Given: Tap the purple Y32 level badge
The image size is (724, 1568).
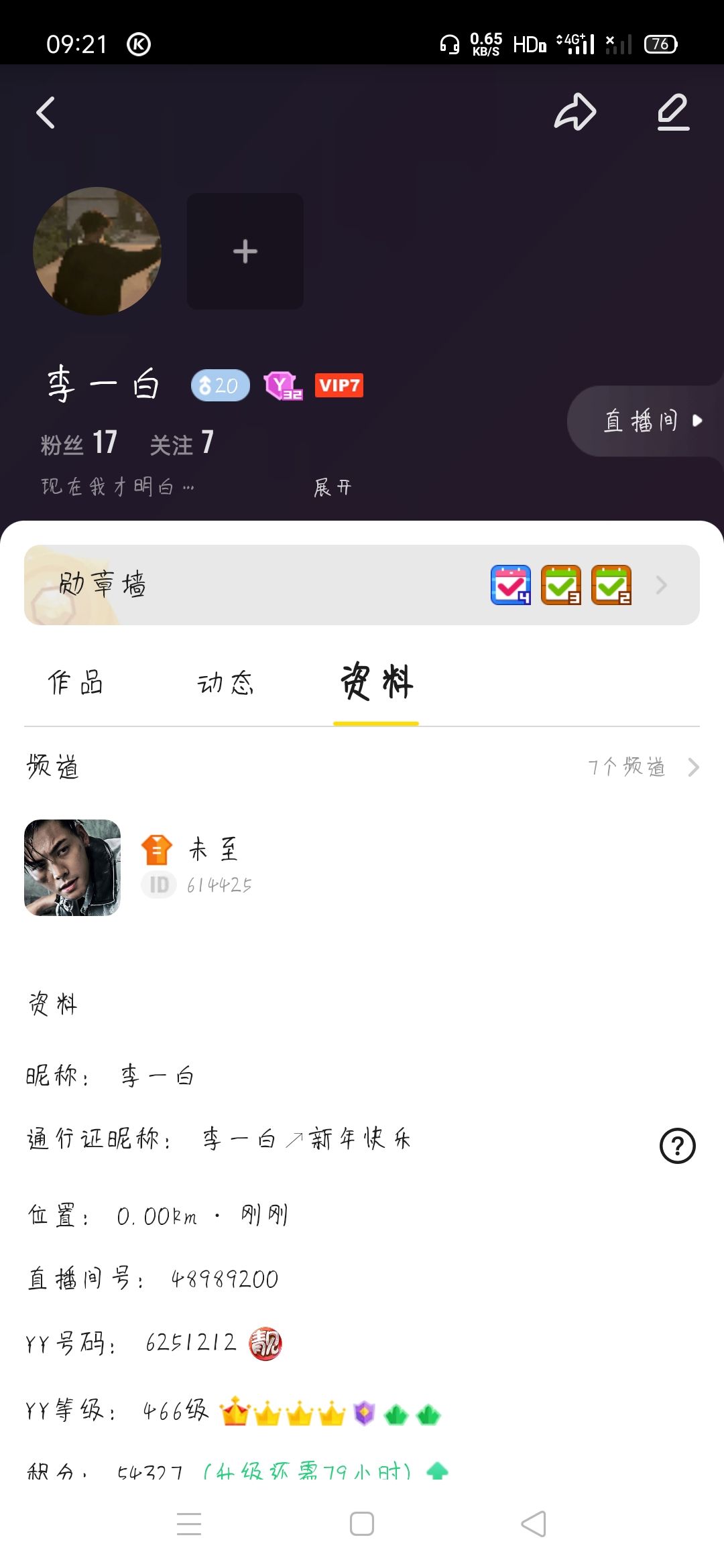Looking at the screenshot, I should point(284,387).
